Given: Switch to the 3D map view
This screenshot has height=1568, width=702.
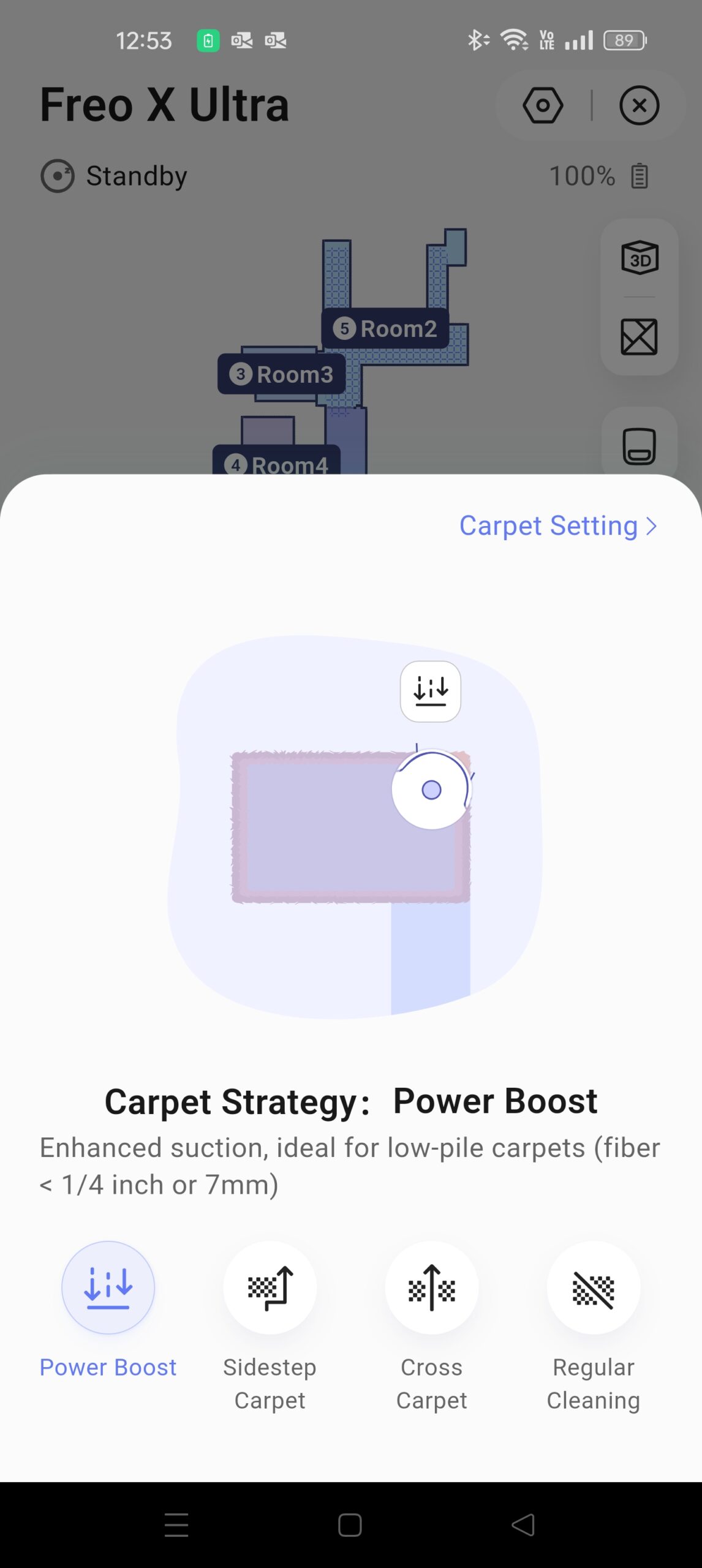Looking at the screenshot, I should pos(639,258).
